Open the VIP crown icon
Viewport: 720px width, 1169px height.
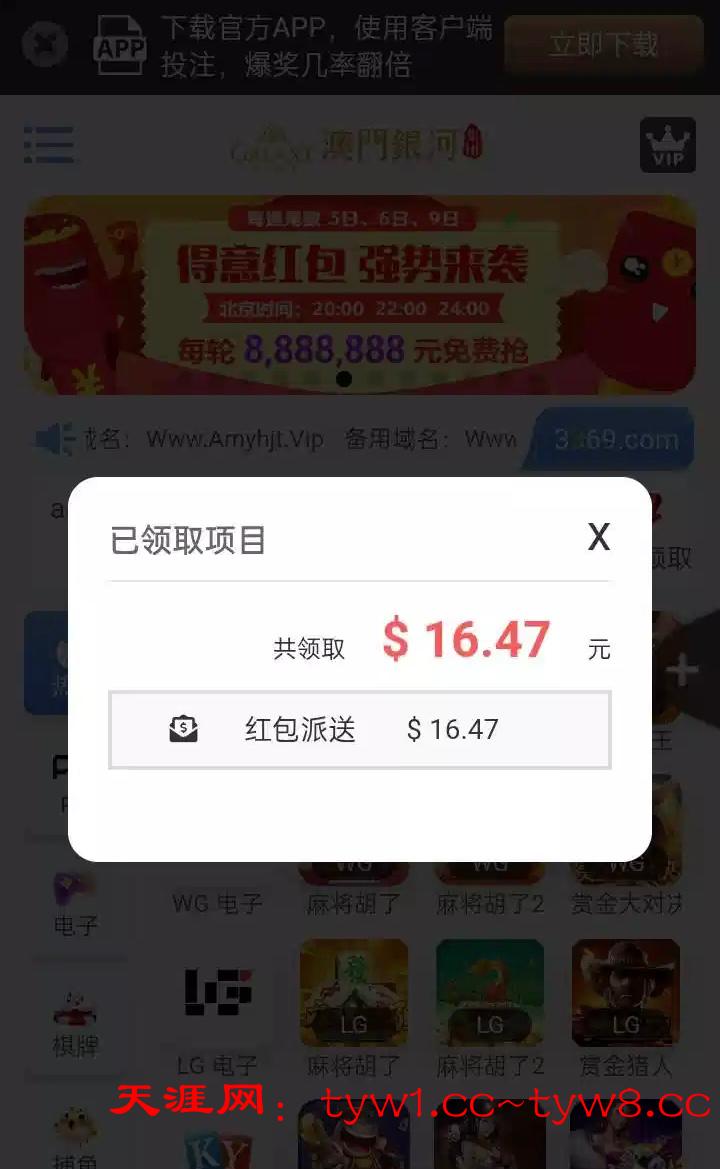[667, 146]
